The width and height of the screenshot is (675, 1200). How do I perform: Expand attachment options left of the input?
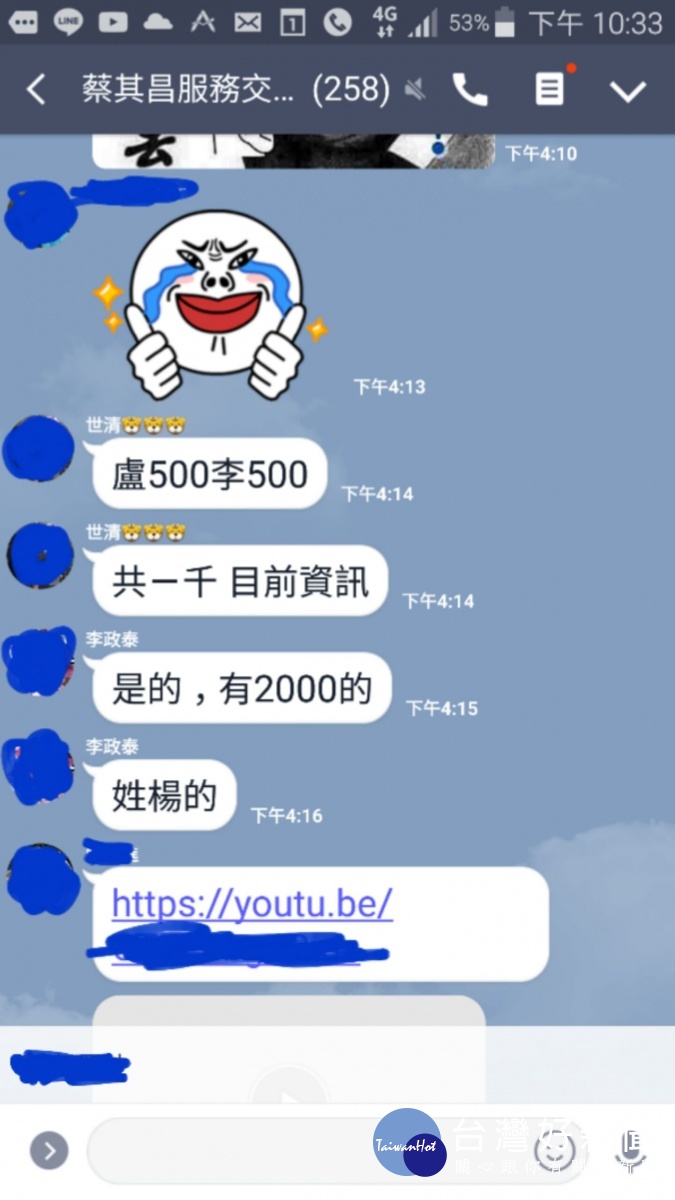48,1150
